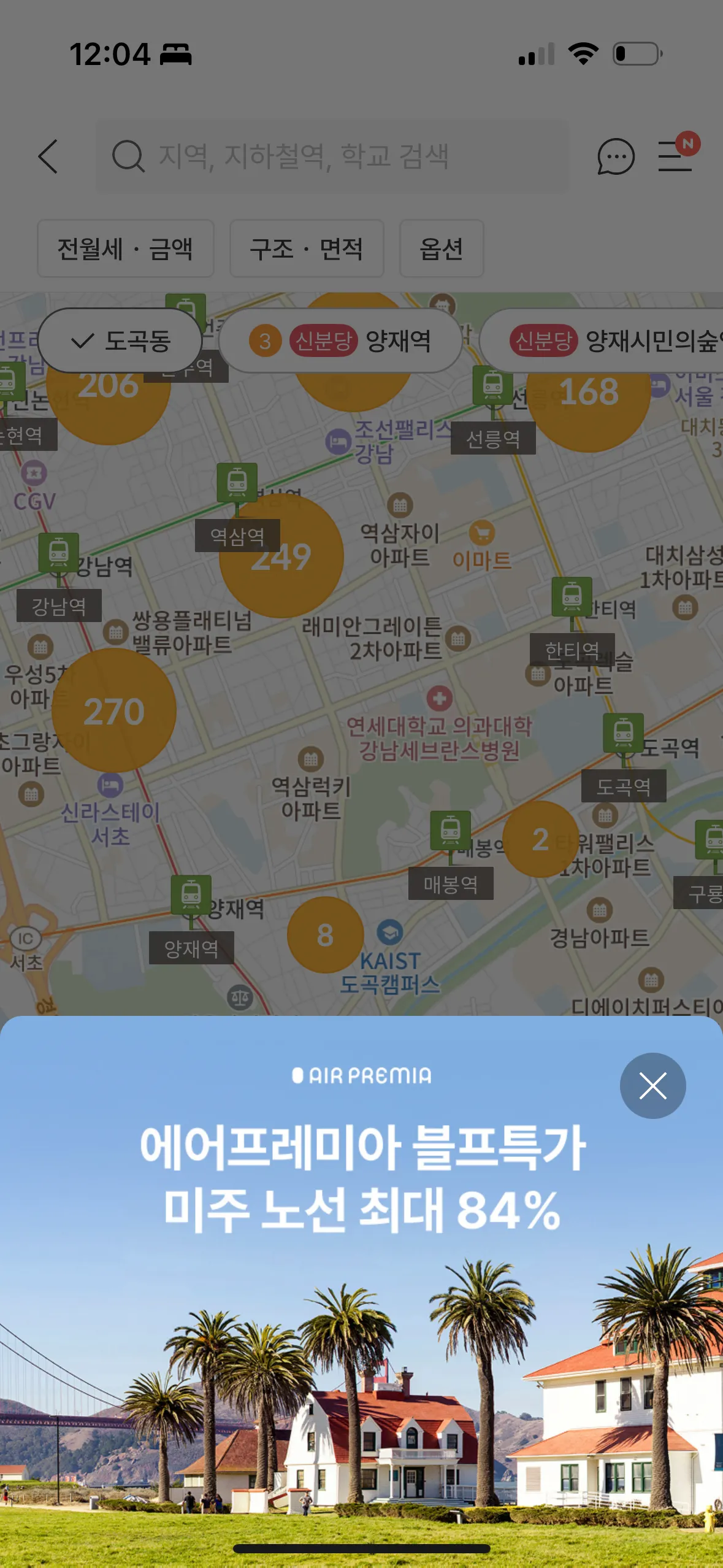The height and width of the screenshot is (1568, 723).
Task: Go back using the back arrow
Action: click(x=48, y=156)
